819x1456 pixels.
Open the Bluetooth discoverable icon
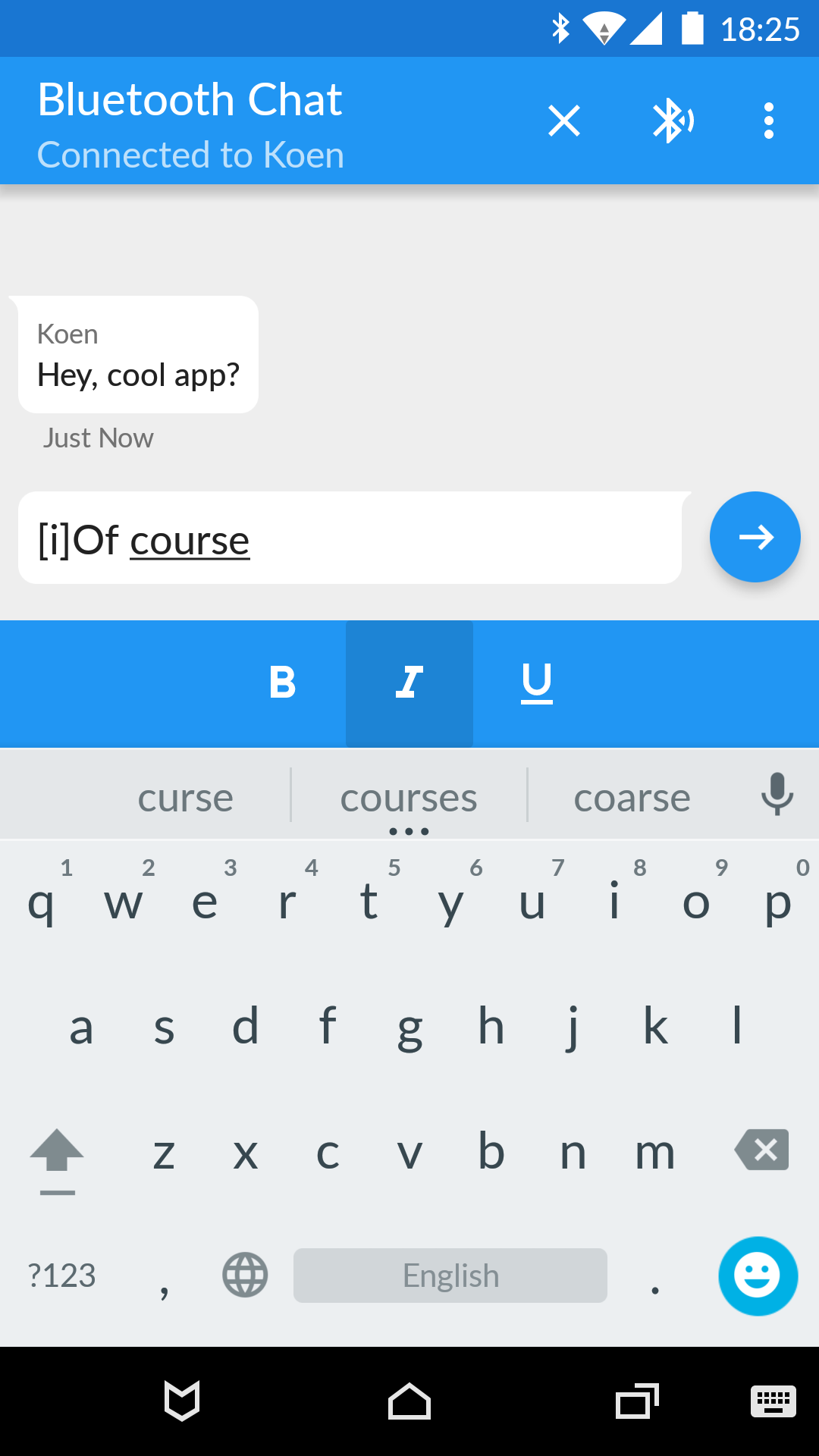673,121
